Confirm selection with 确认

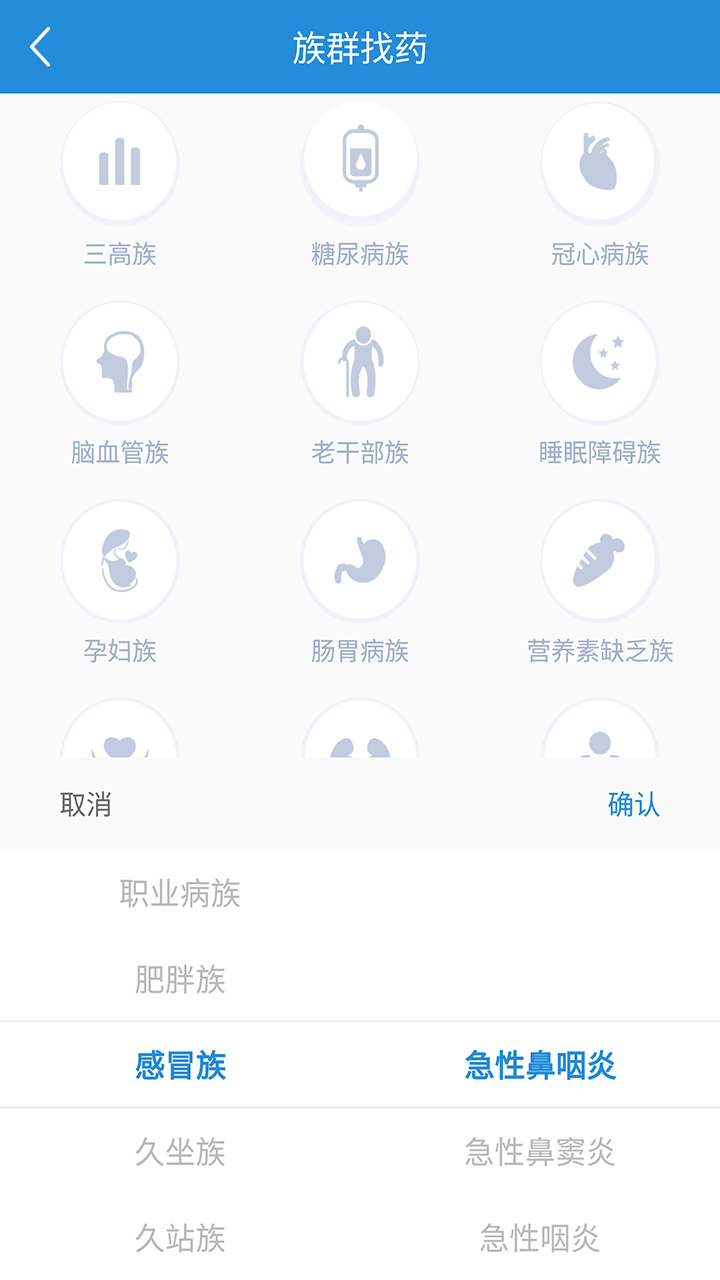(x=633, y=804)
